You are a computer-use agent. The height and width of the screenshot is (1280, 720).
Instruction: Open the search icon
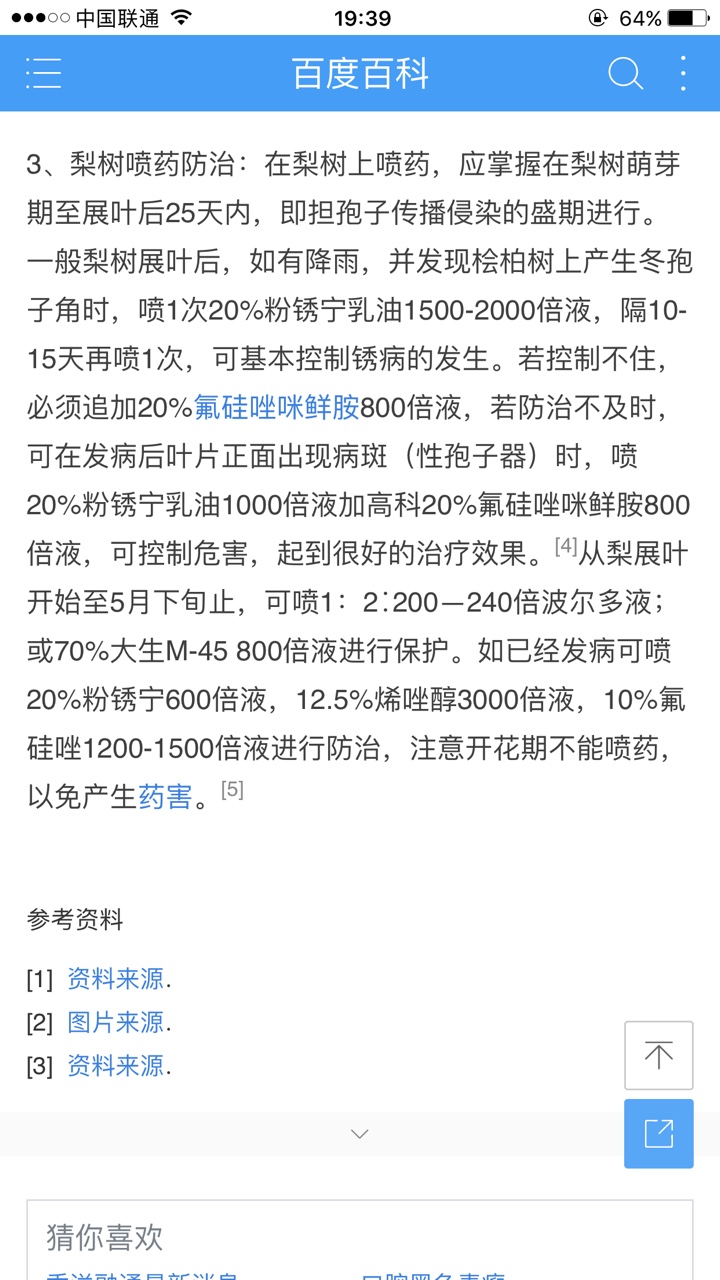click(x=625, y=73)
